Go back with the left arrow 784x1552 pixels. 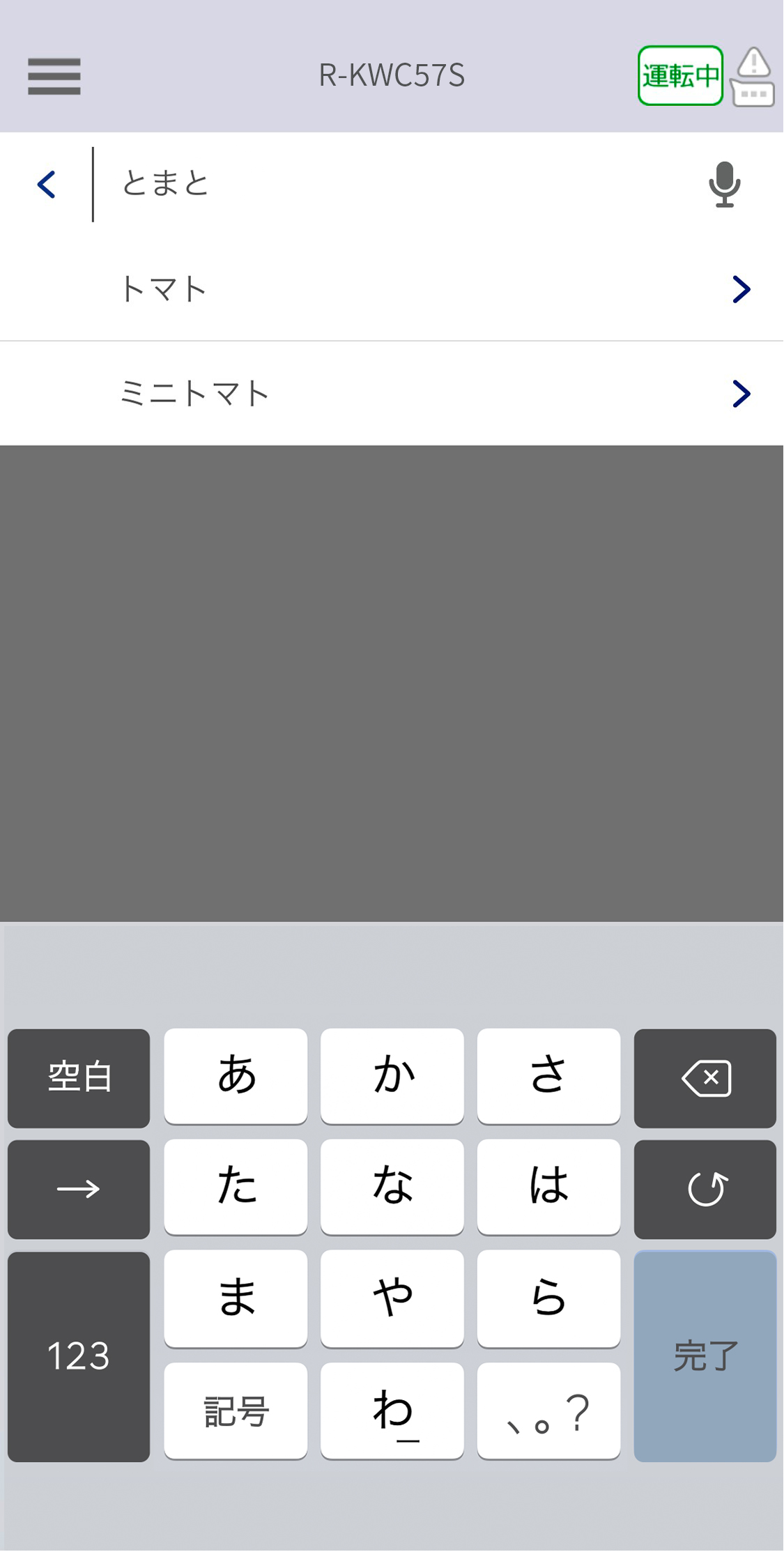point(47,185)
